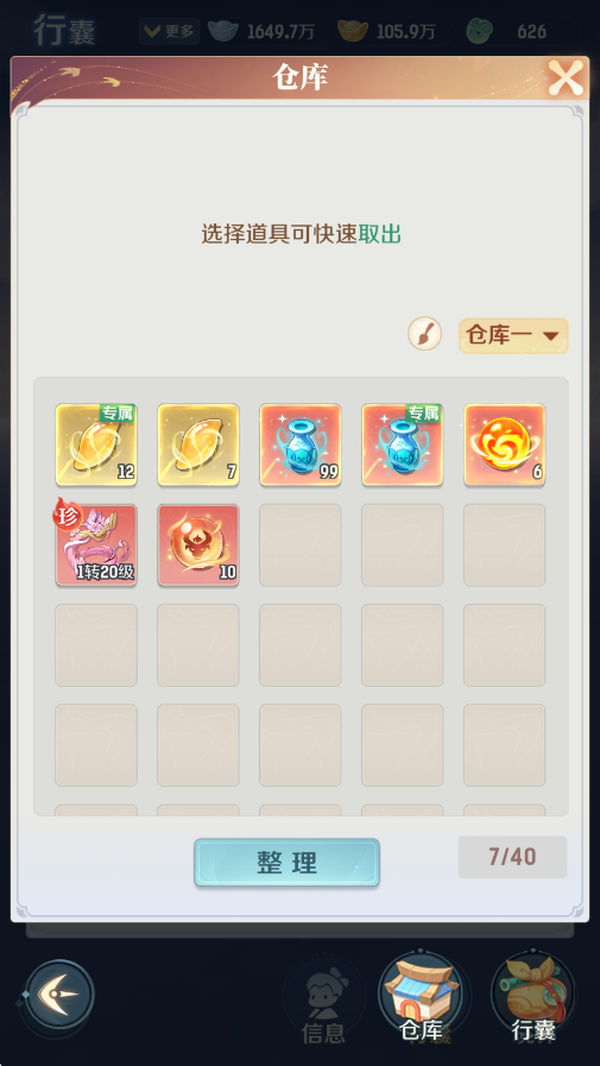
Task: Tap the brush icon beside 仓库一
Action: [x=425, y=334]
